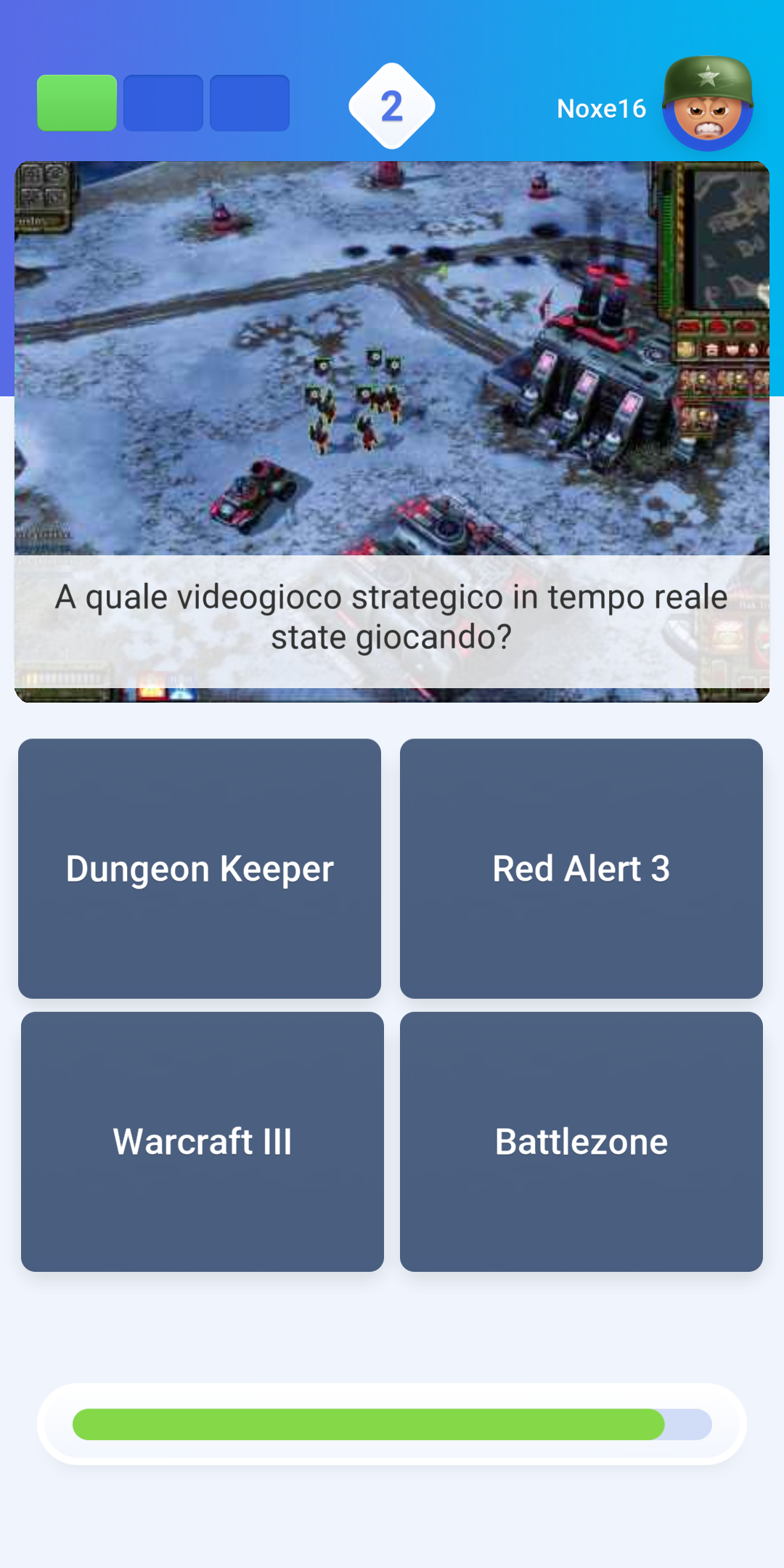Open Noxe16's soldier avatar
Viewport: 784px width, 1568px height.
coord(708,104)
